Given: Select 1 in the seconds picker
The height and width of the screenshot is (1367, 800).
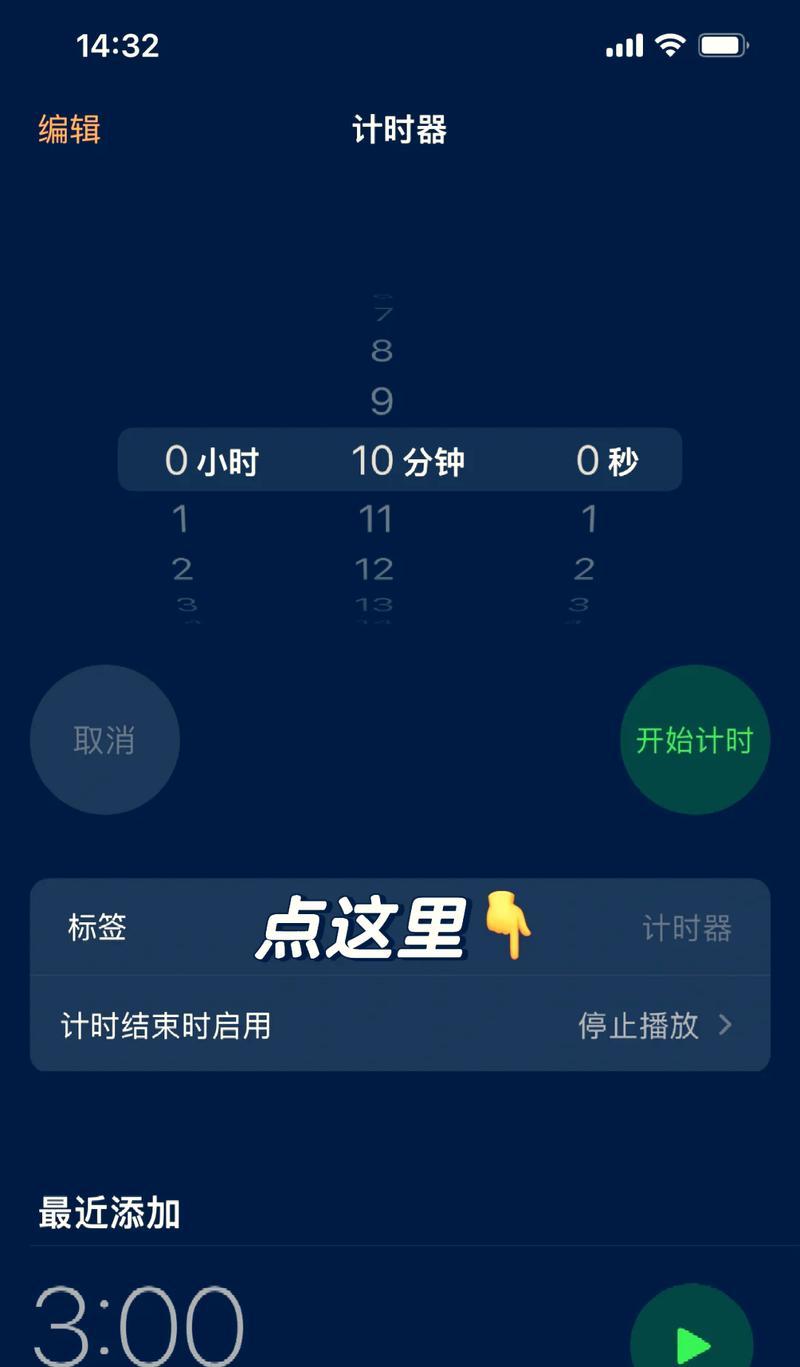Looking at the screenshot, I should pyautogui.click(x=588, y=519).
